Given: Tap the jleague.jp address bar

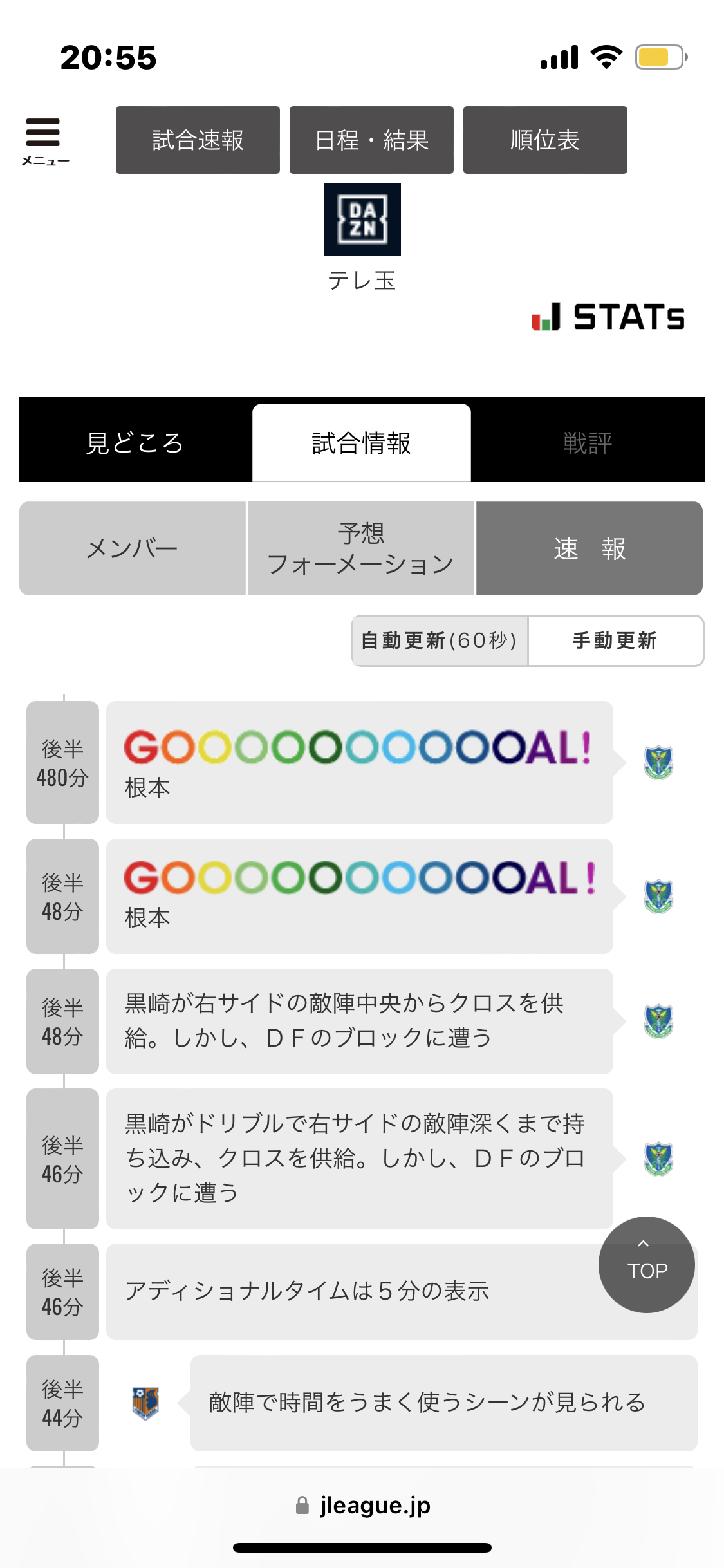Looking at the screenshot, I should pos(362,1505).
